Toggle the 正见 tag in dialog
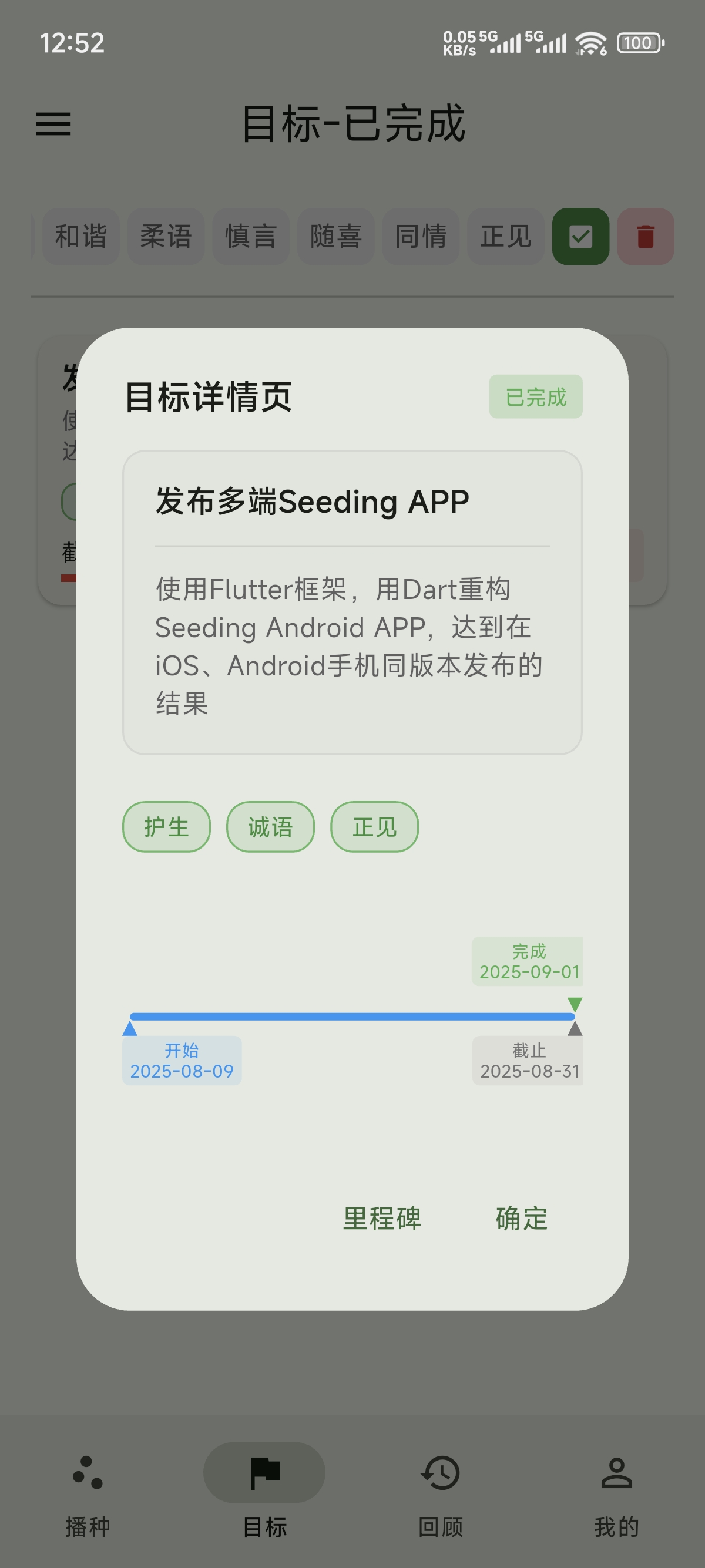The image size is (705, 1568). (x=374, y=826)
